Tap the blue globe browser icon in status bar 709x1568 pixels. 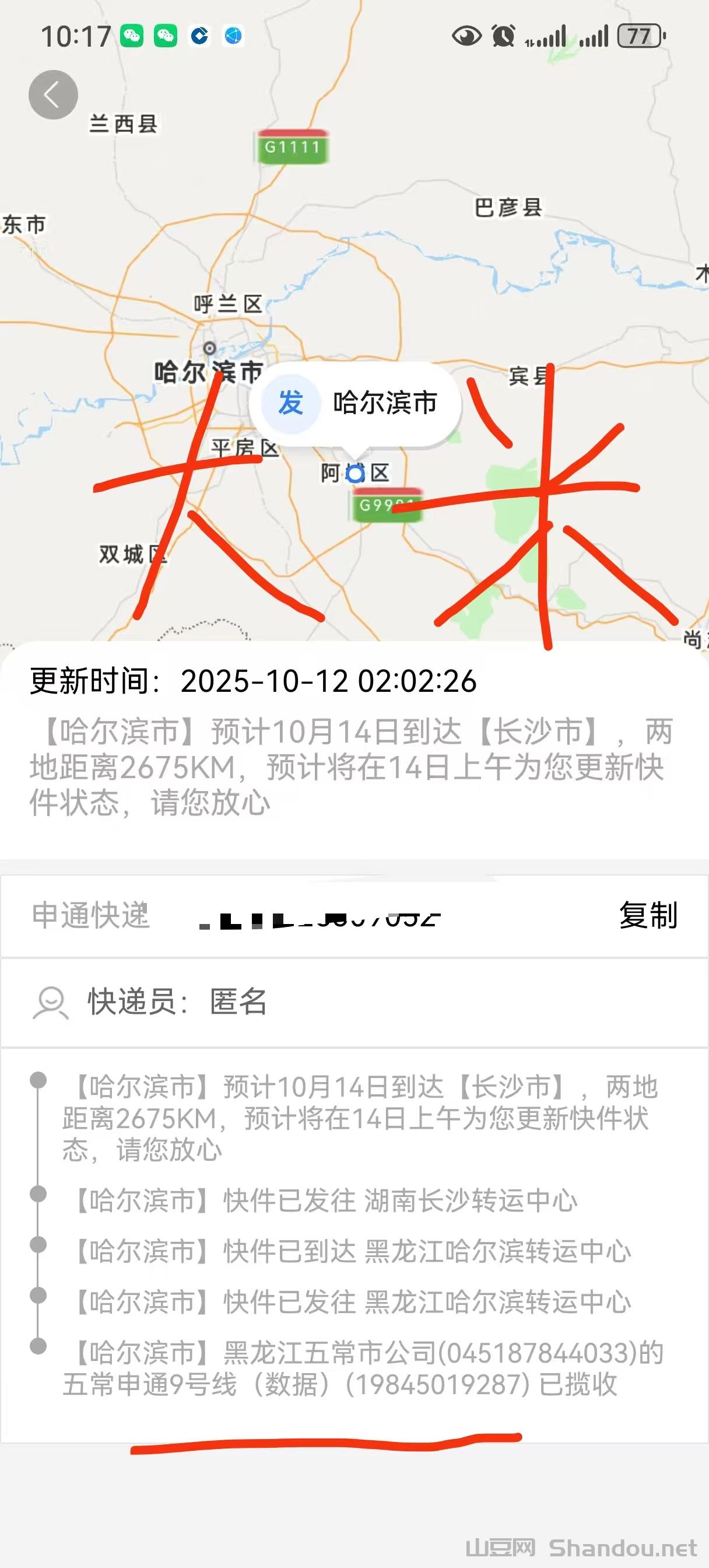[231, 37]
